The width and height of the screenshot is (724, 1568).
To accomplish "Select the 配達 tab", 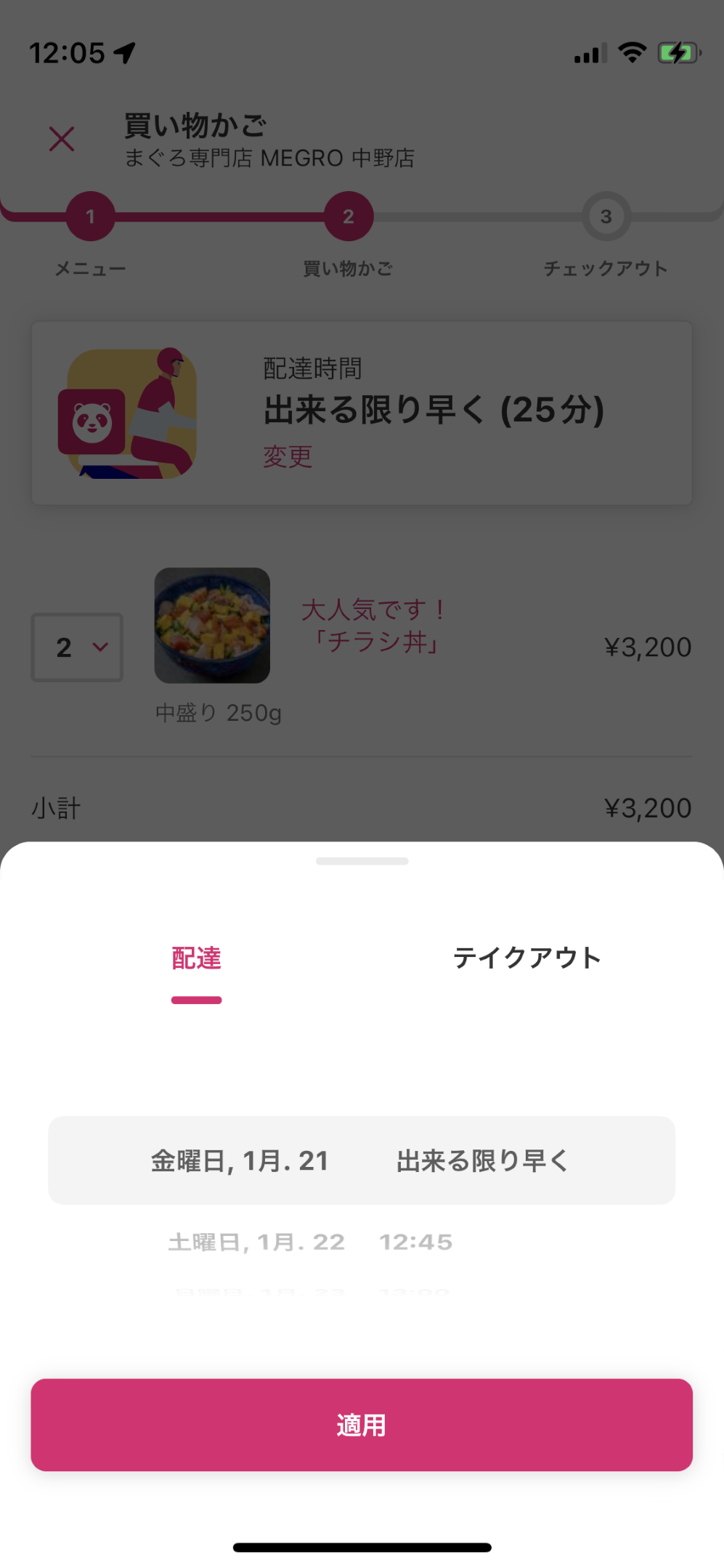I will click(196, 958).
